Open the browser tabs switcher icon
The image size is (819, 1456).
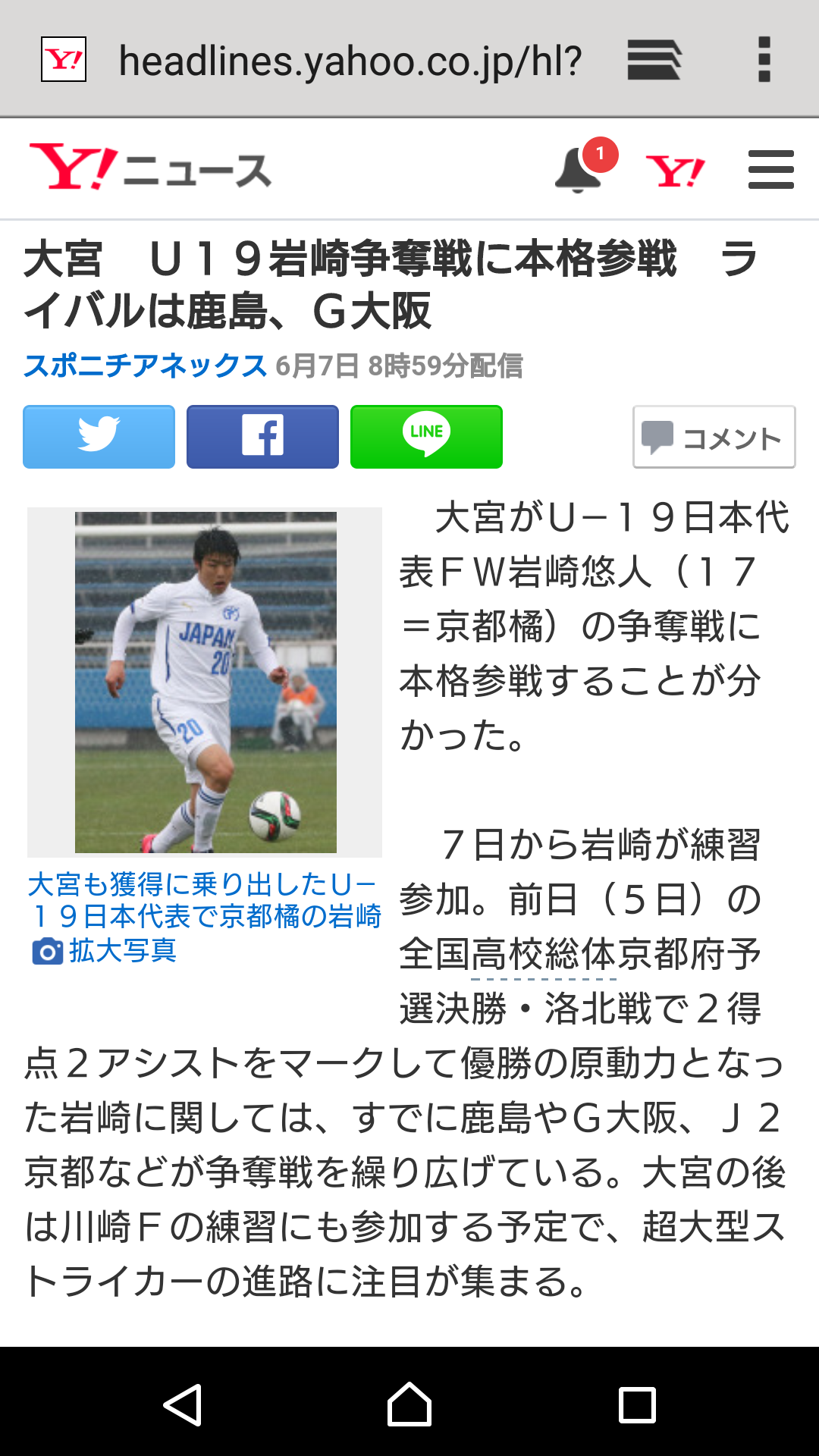click(x=654, y=60)
